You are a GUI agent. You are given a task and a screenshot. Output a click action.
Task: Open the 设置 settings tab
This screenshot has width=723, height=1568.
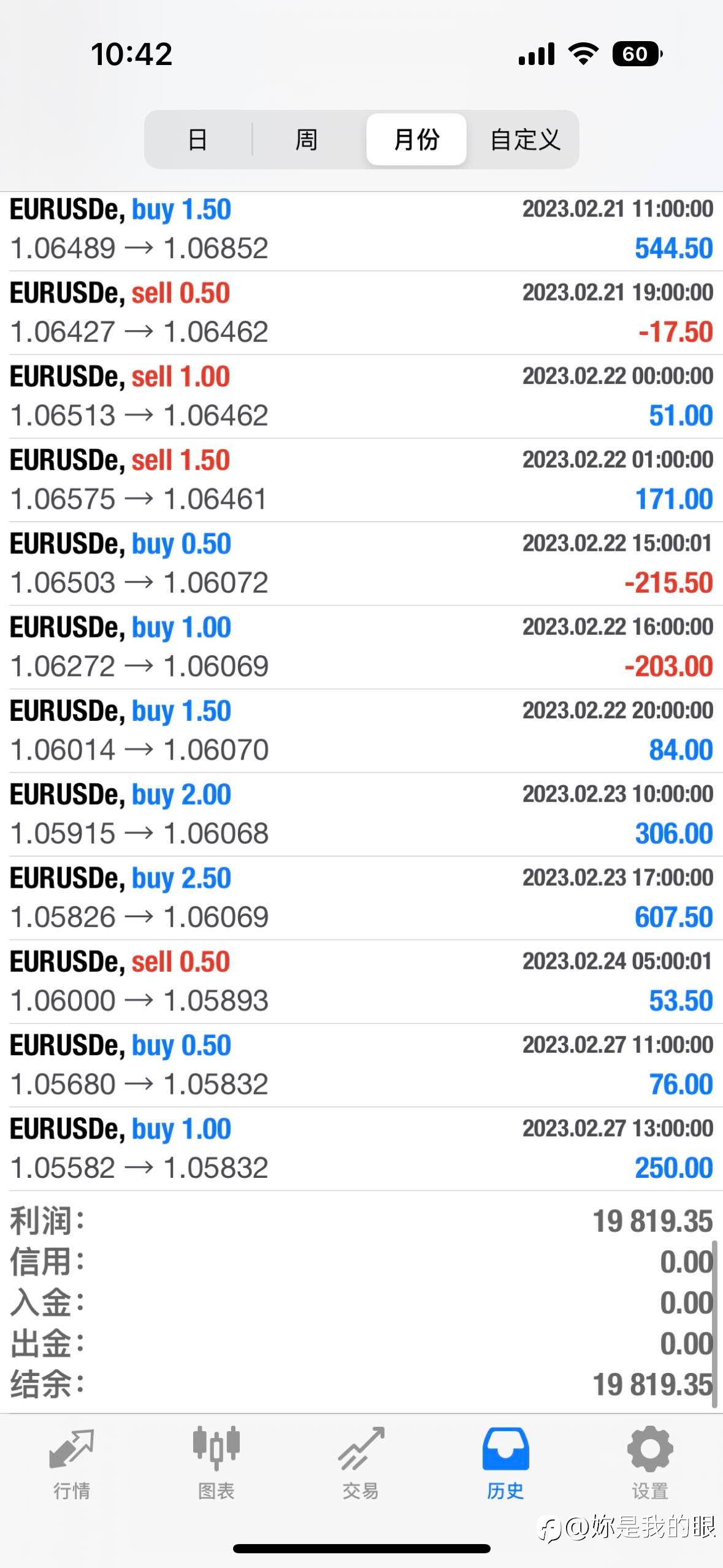point(650,1464)
